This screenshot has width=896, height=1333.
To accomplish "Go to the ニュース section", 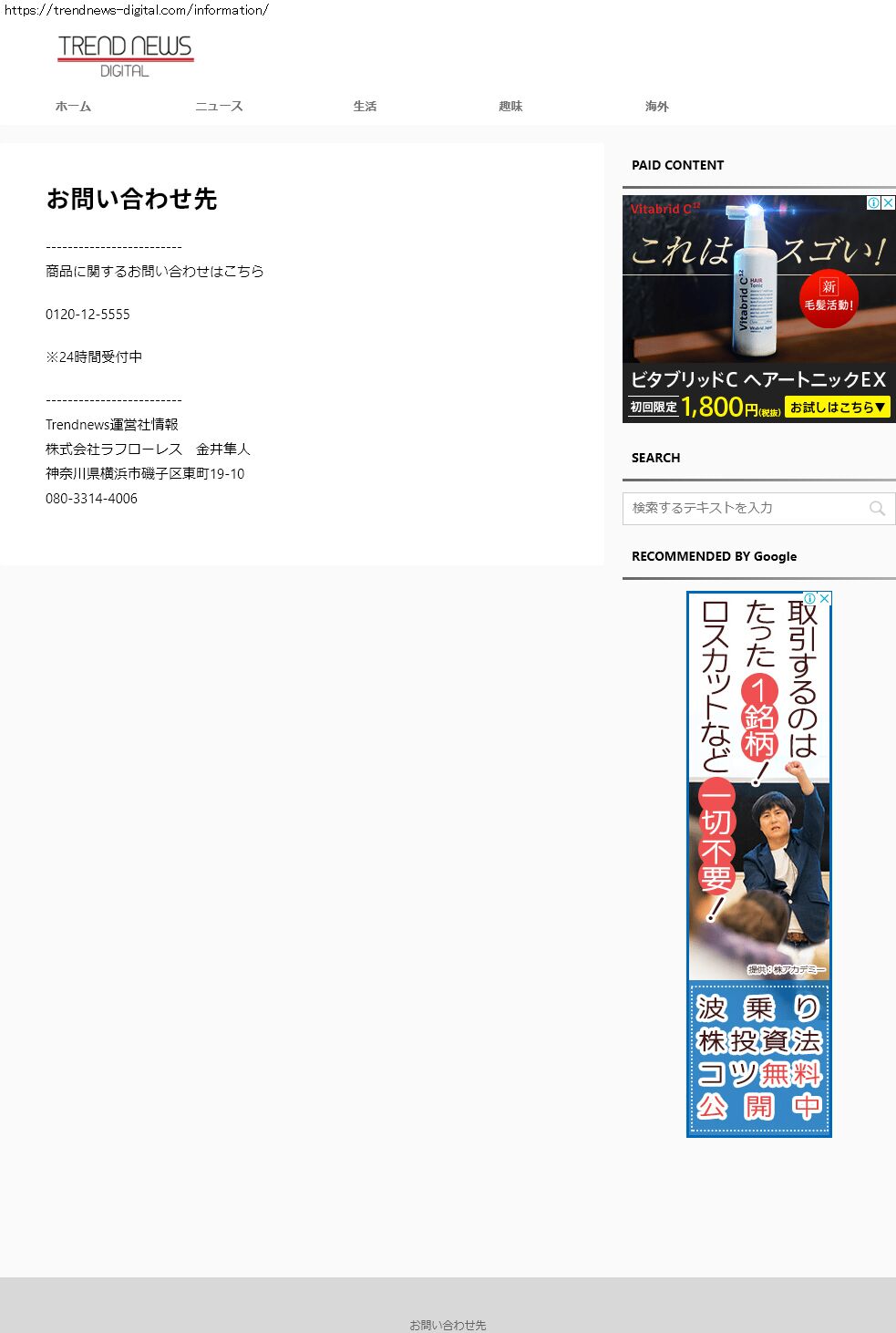I will click(219, 107).
